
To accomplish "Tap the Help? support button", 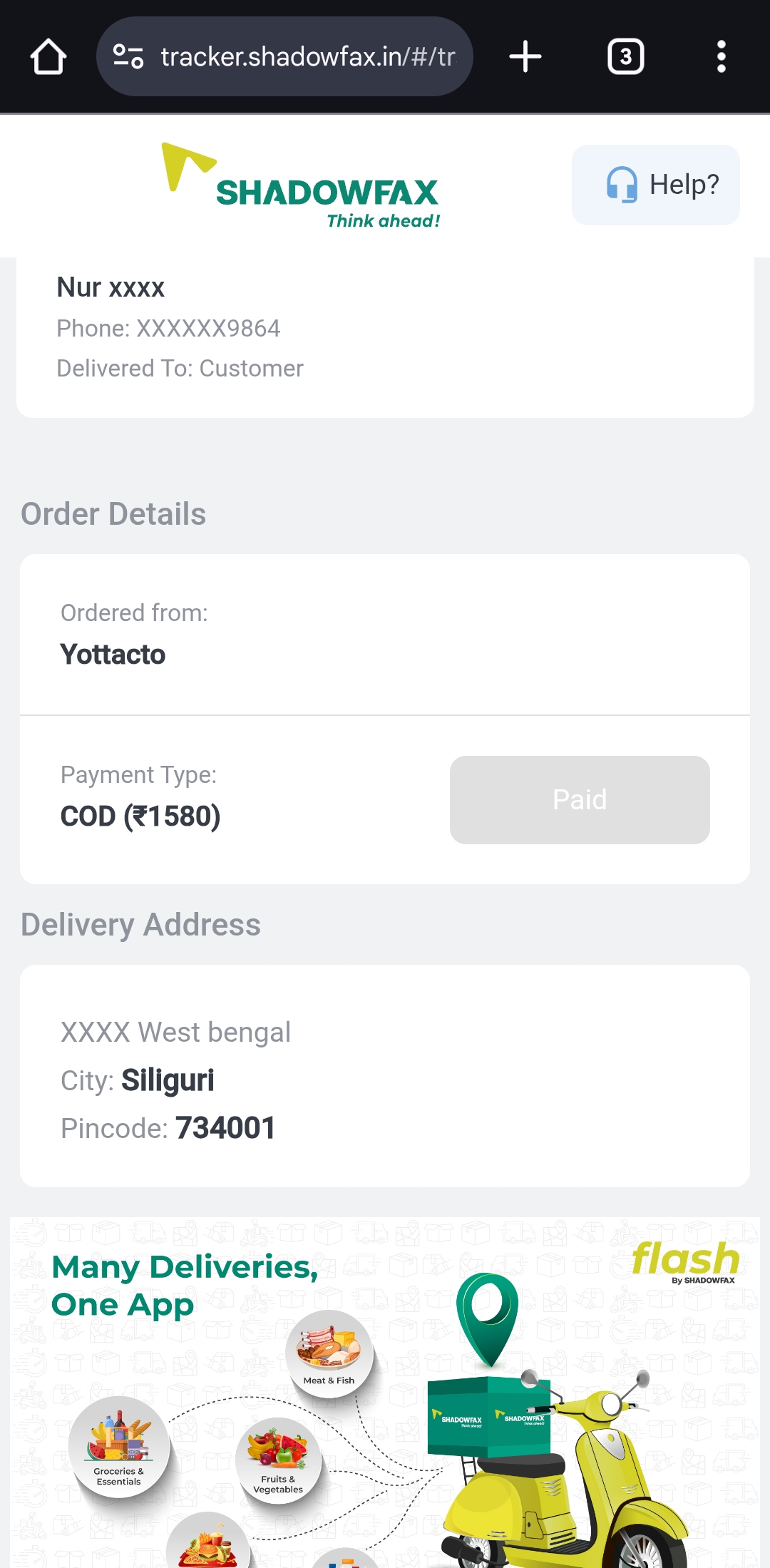I will 655,185.
